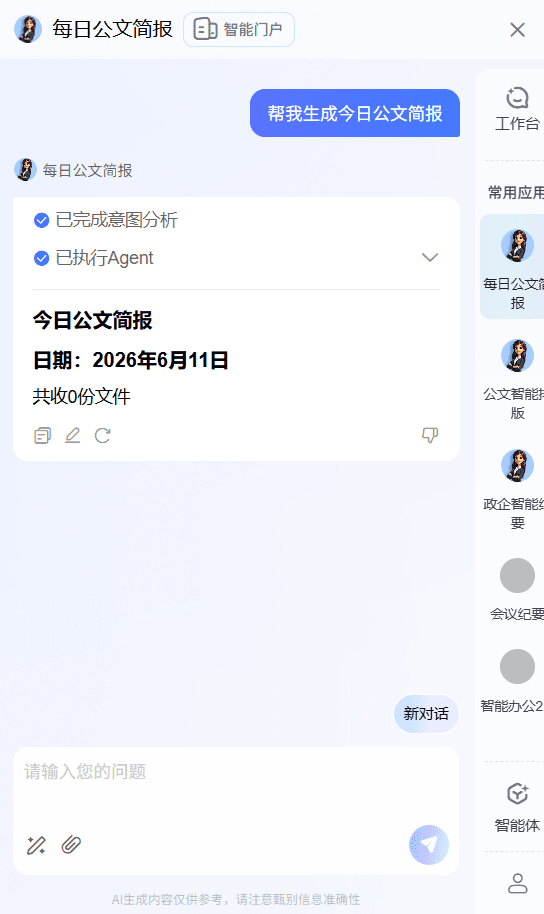Edit the briefing with the pencil icon
This screenshot has width=544, height=914.
point(72,435)
